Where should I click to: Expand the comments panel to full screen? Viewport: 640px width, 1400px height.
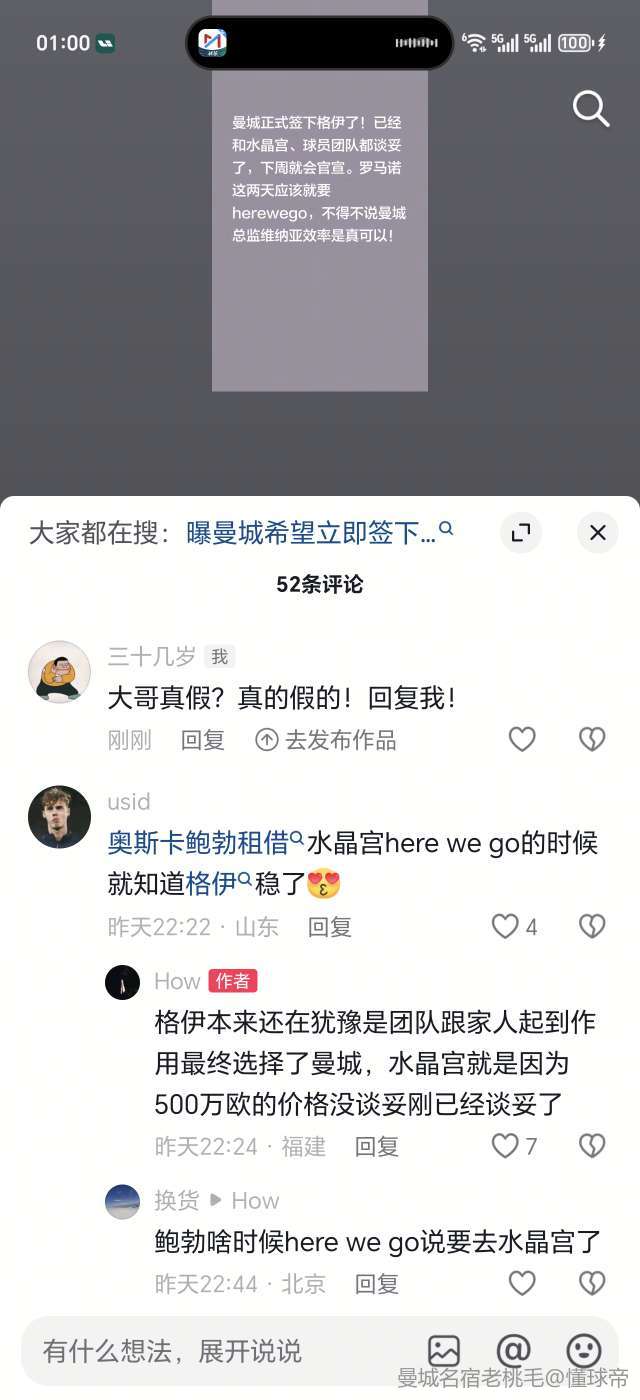tap(521, 533)
